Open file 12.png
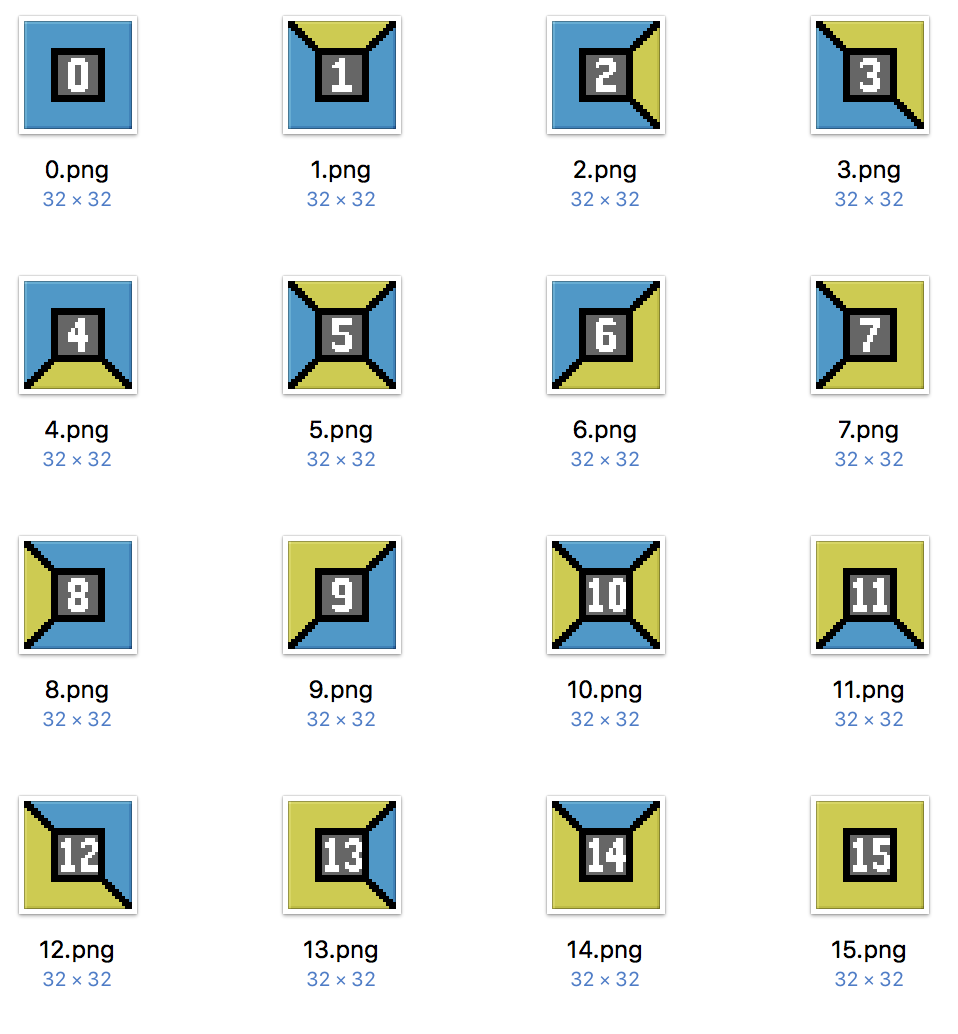 tap(78, 855)
